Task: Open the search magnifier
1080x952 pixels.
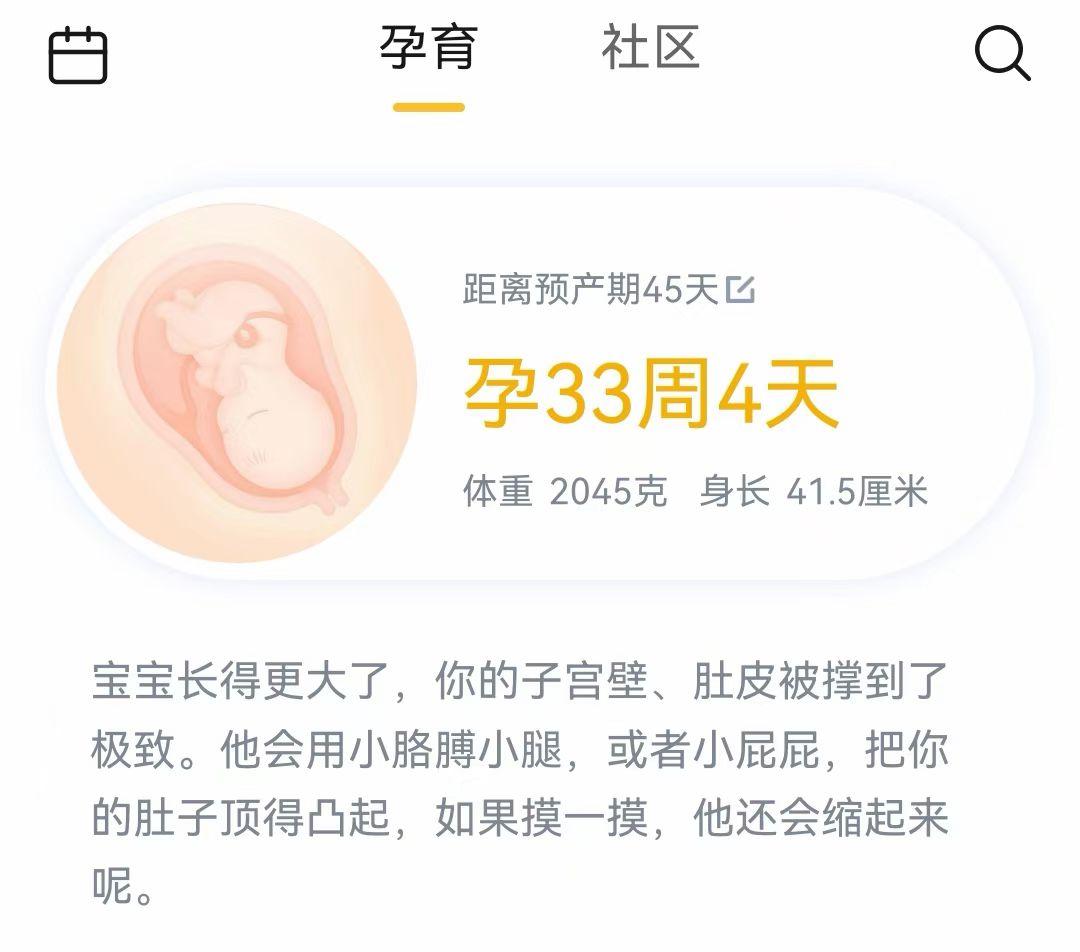Action: point(1002,52)
